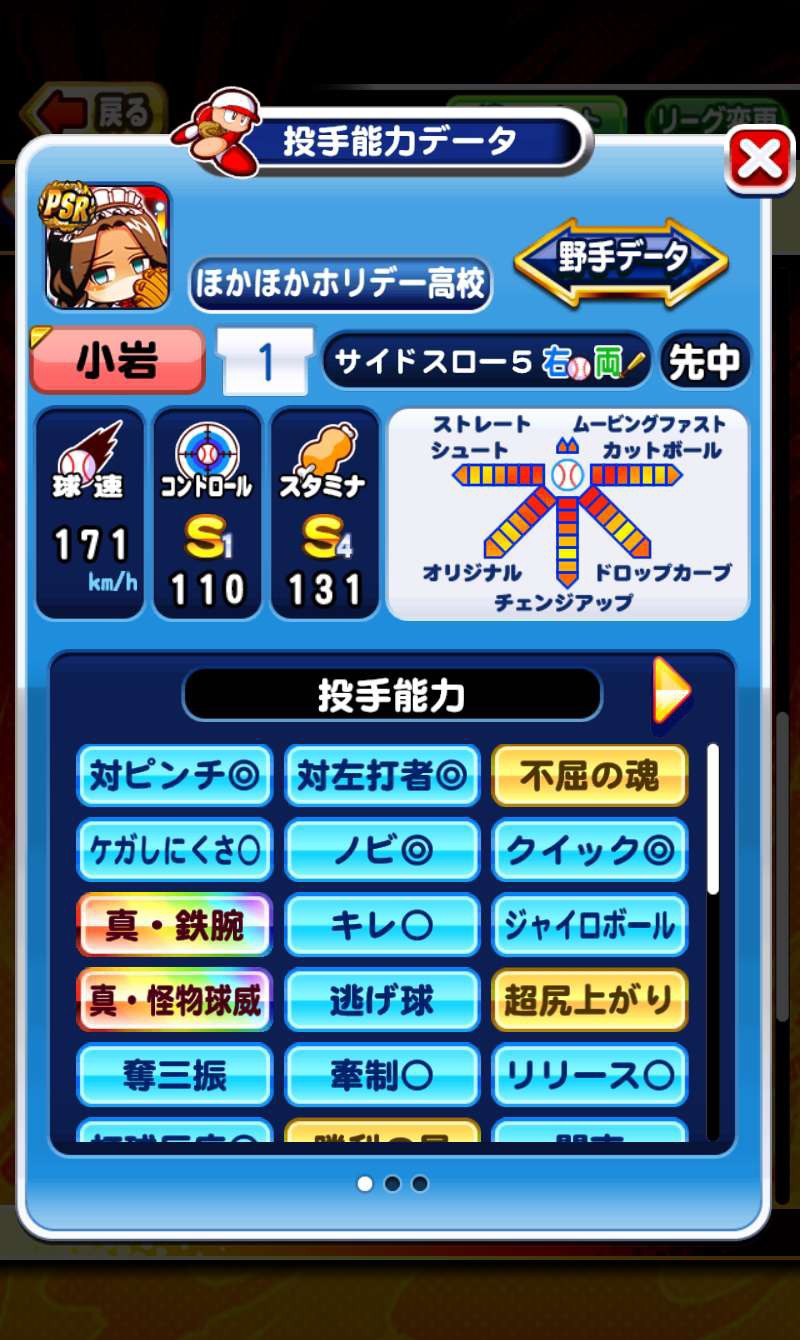View the 超尻上がり ability
The width and height of the screenshot is (800, 1340).
coord(589,1000)
